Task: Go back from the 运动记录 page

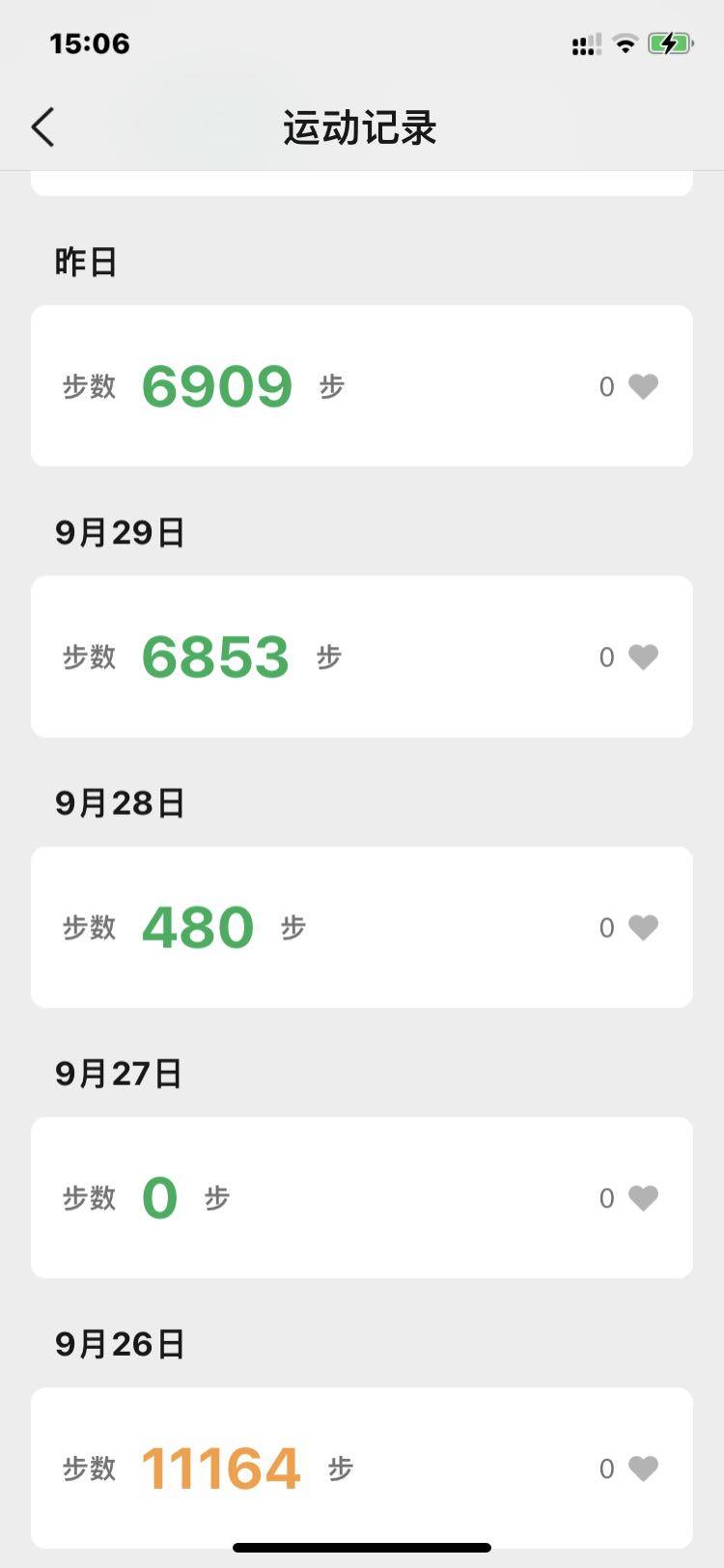Action: point(43,127)
